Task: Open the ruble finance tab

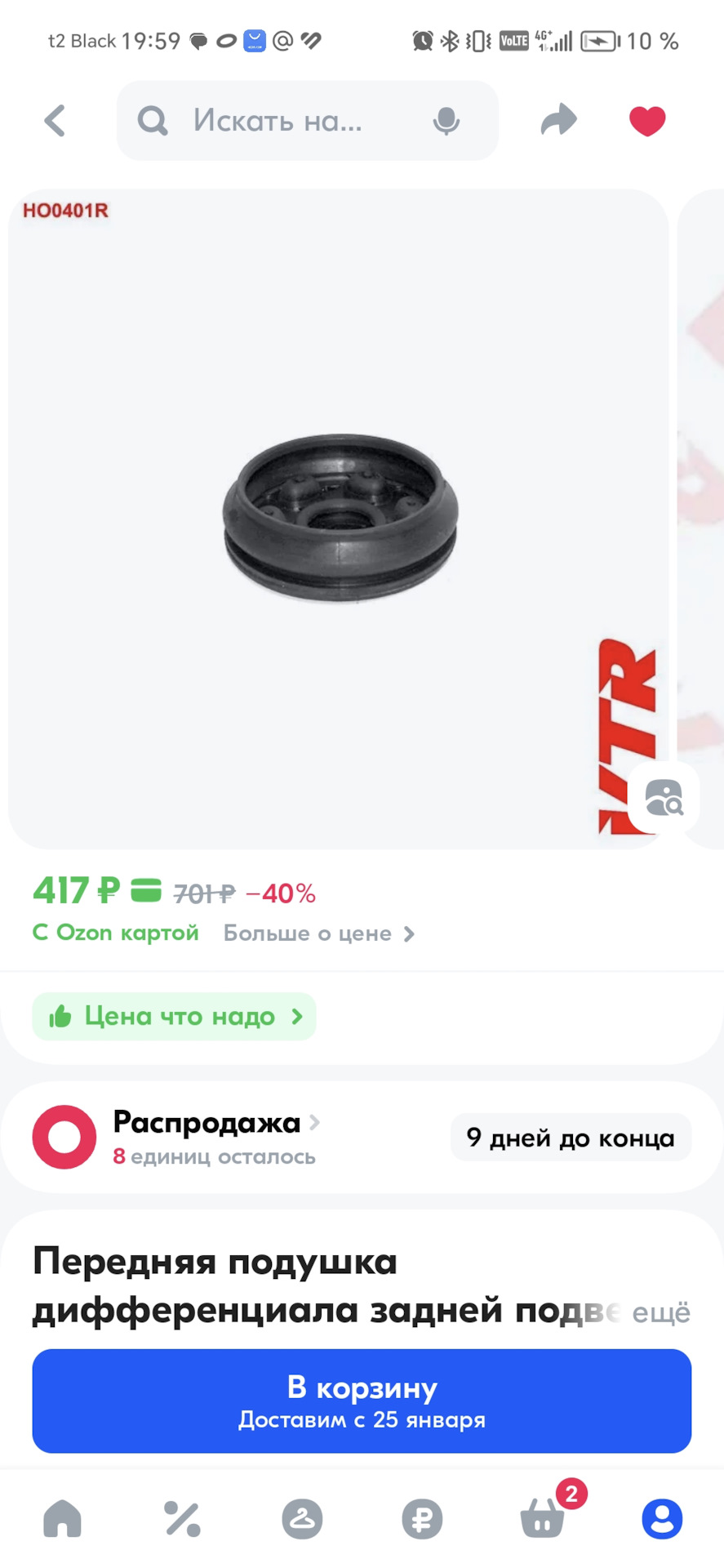Action: (422, 1519)
